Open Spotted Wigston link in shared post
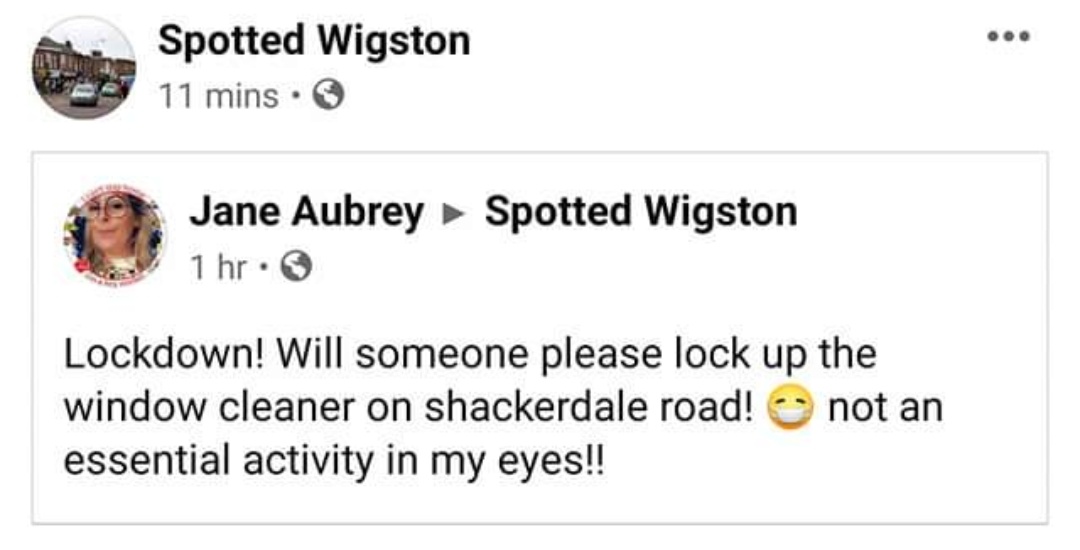Viewport: 1080px width, 550px height. click(640, 212)
